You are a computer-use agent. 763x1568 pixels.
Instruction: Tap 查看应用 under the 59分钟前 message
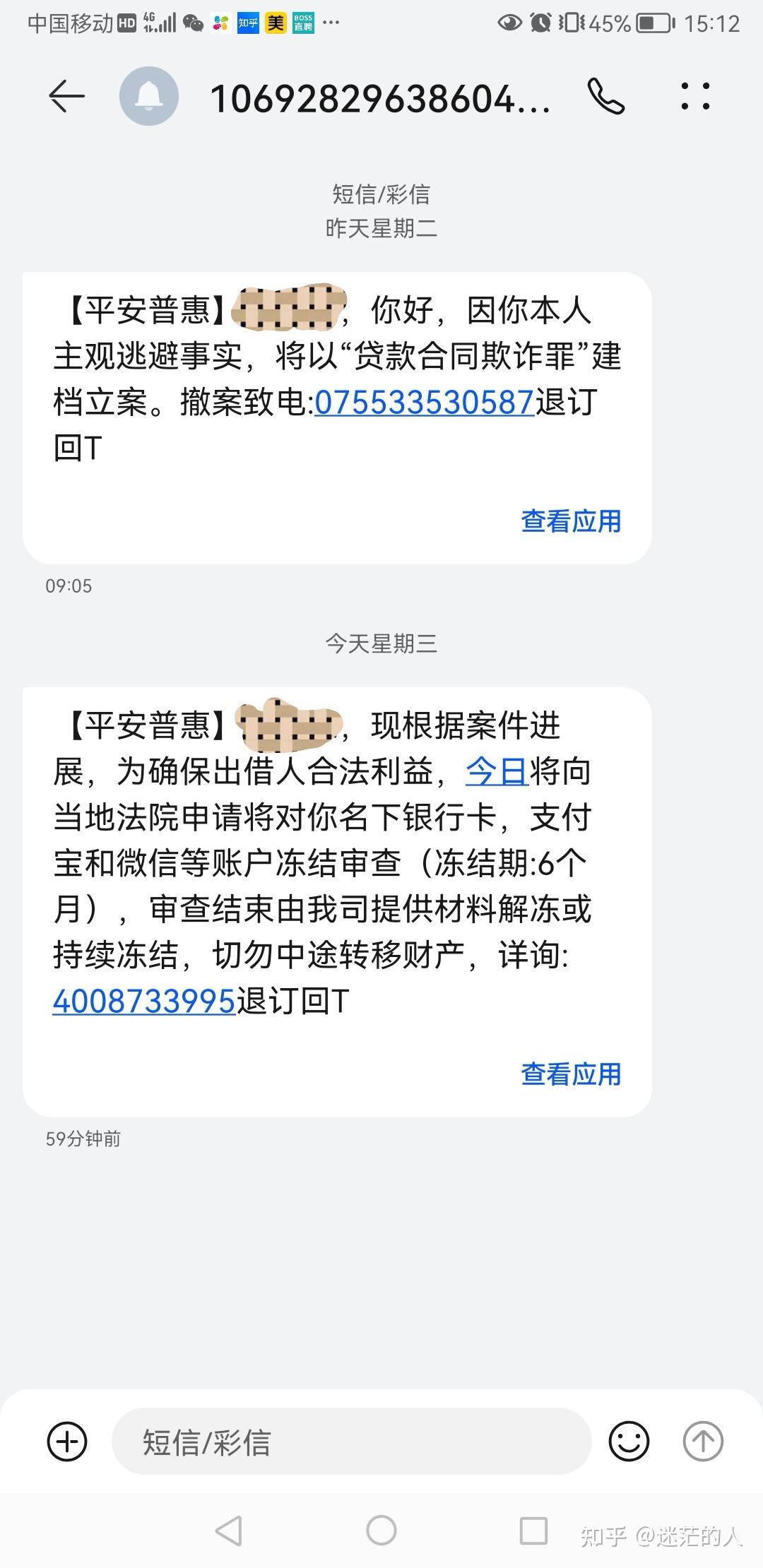pyautogui.click(x=571, y=1074)
